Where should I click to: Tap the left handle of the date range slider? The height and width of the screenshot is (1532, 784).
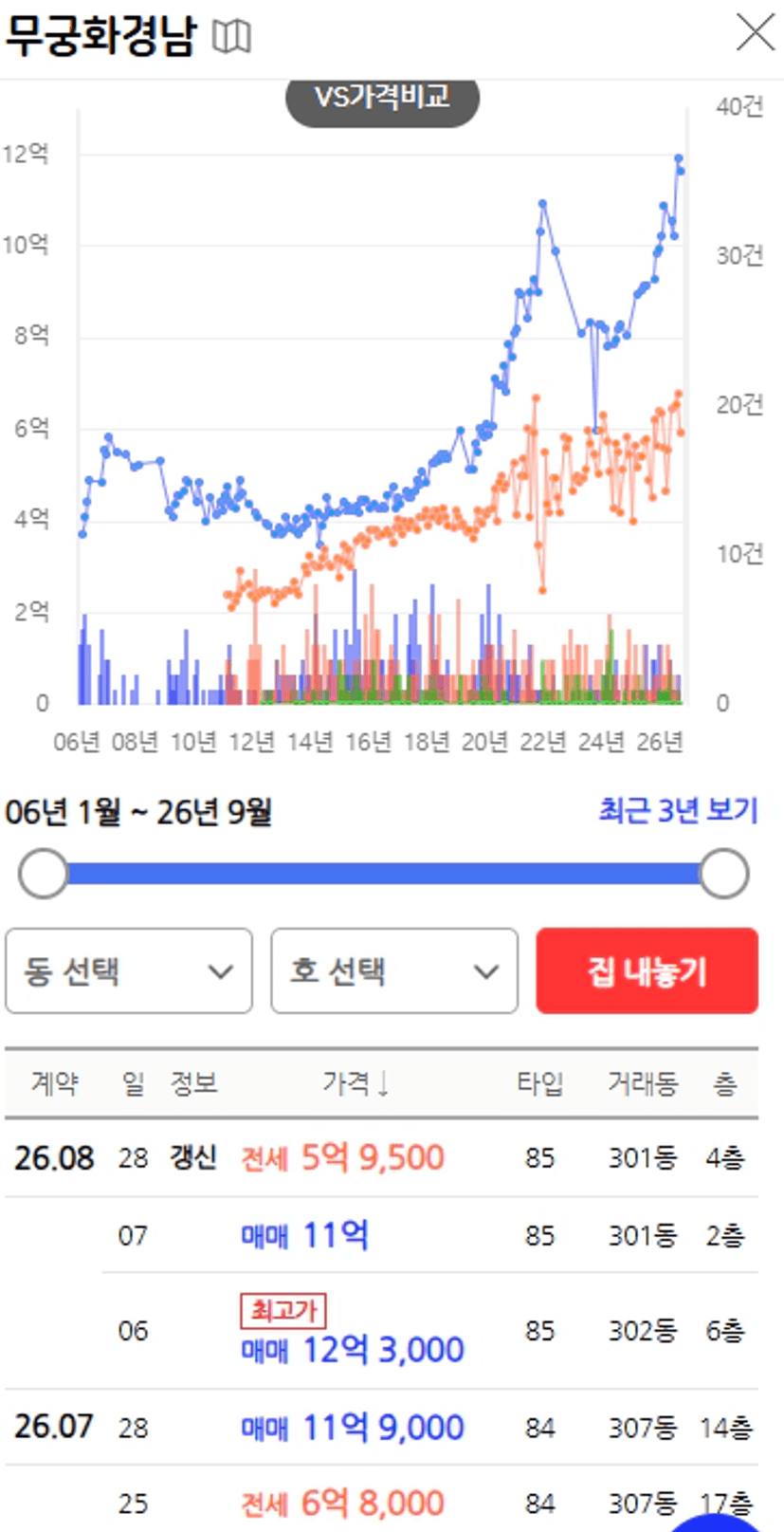(43, 874)
